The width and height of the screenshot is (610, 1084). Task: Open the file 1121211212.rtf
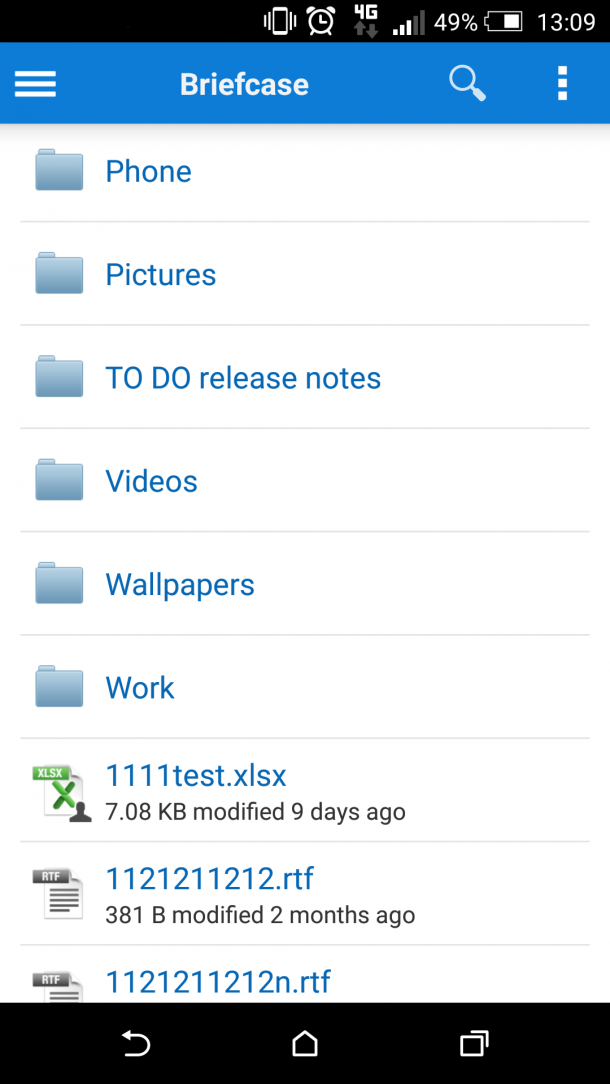click(x=305, y=894)
